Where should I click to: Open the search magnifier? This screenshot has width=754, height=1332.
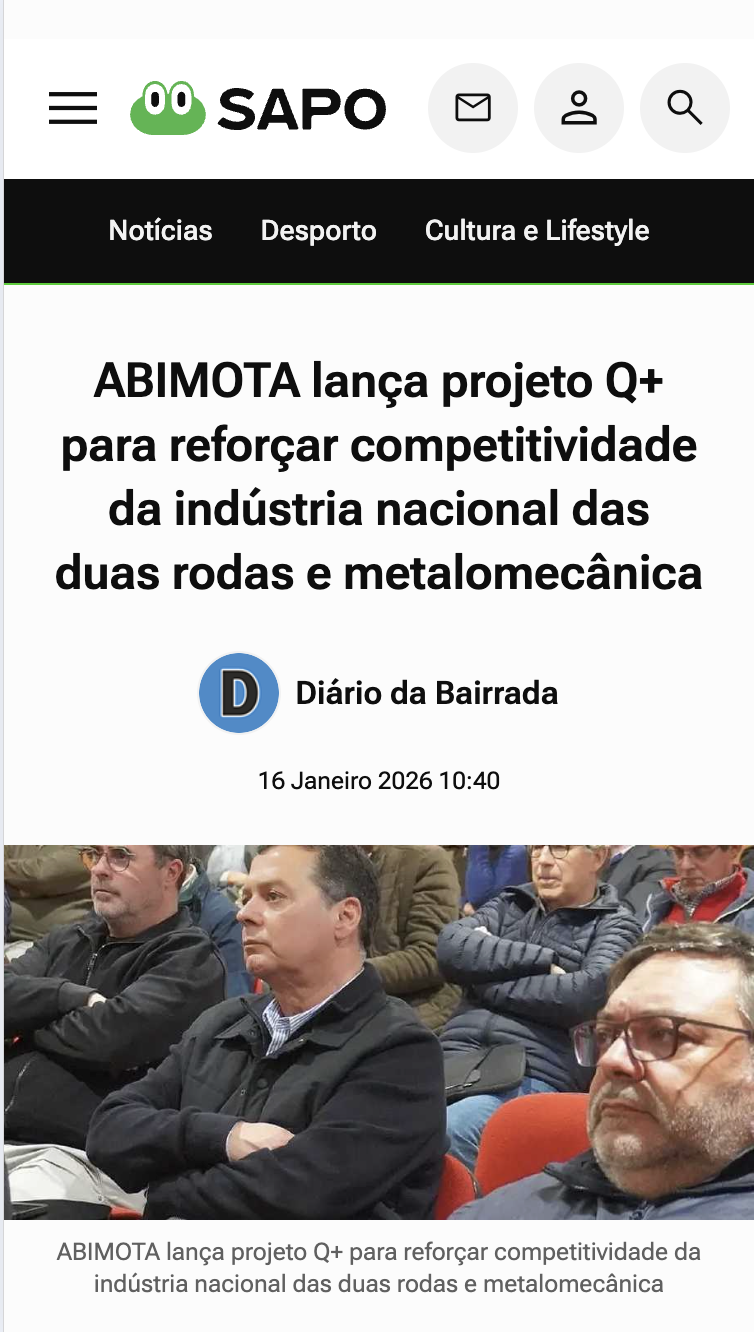[x=685, y=108]
